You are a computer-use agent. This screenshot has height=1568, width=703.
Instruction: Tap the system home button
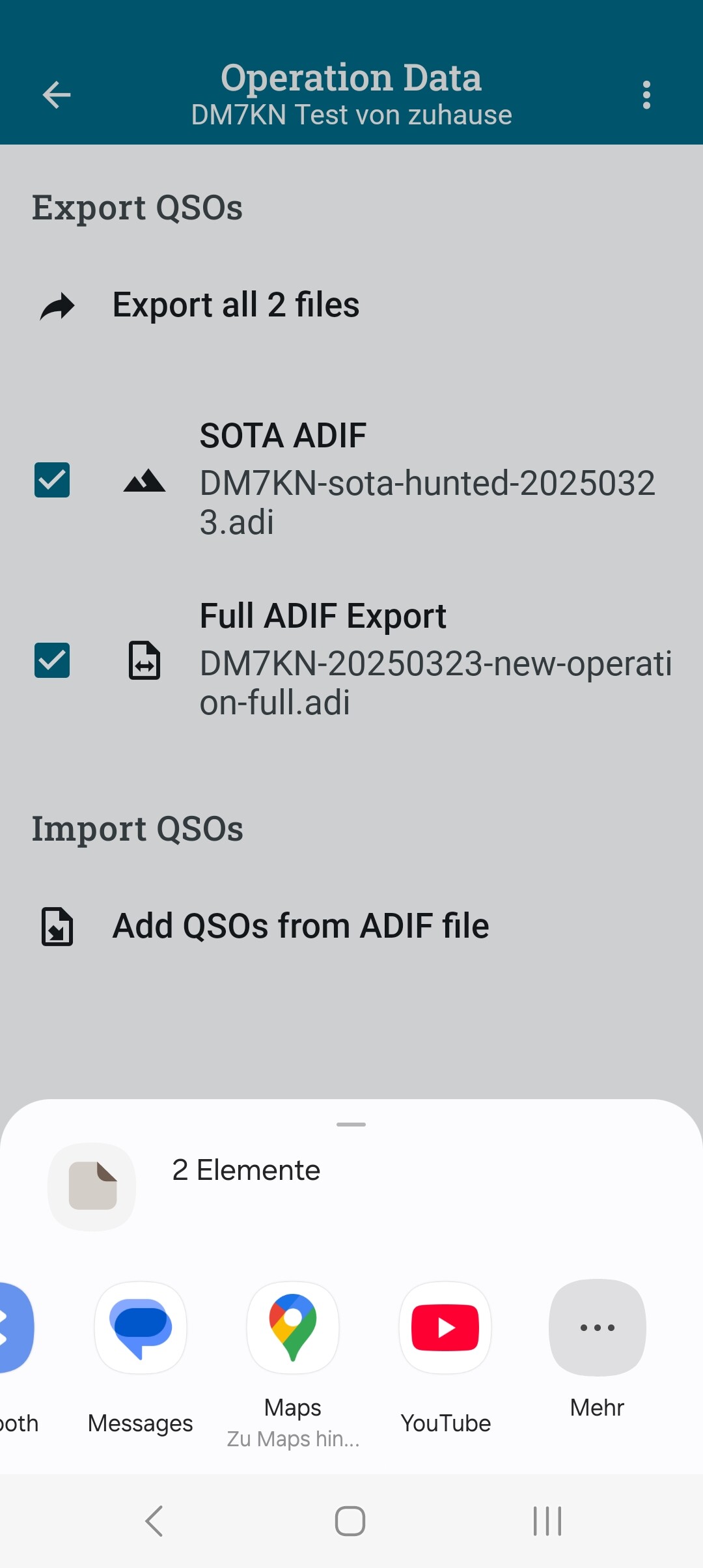coord(350,1521)
